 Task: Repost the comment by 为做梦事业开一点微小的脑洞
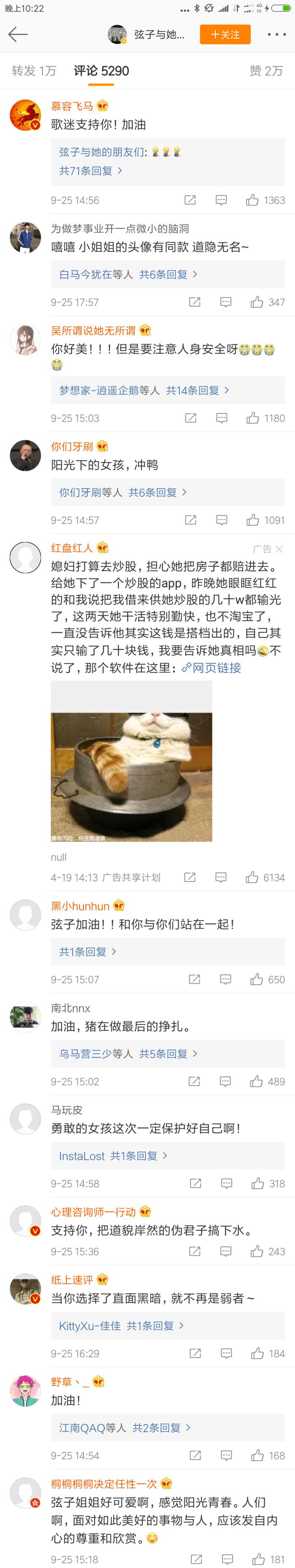(194, 302)
